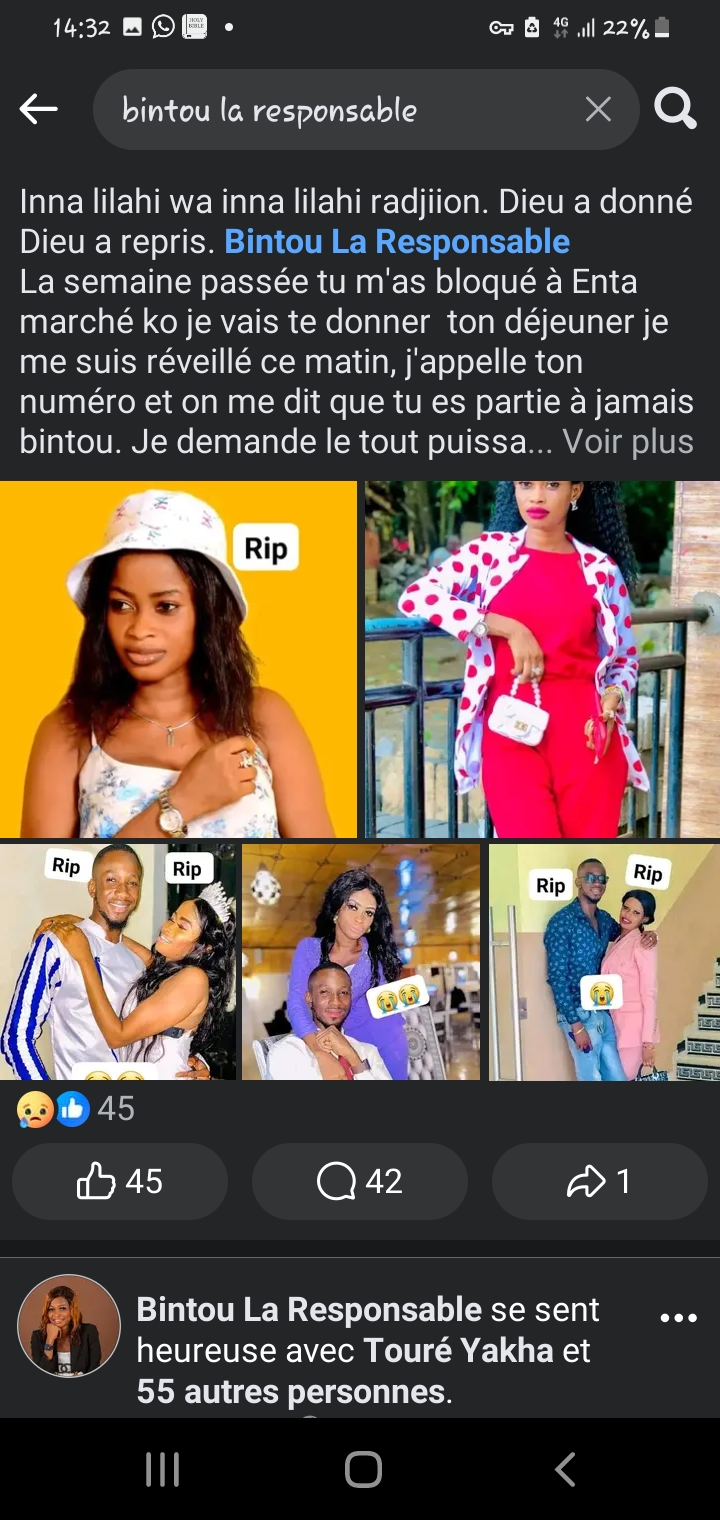Image resolution: width=720 pixels, height=1520 pixels.
Task: Open Touré Yakha's profile link
Action: (458, 1350)
